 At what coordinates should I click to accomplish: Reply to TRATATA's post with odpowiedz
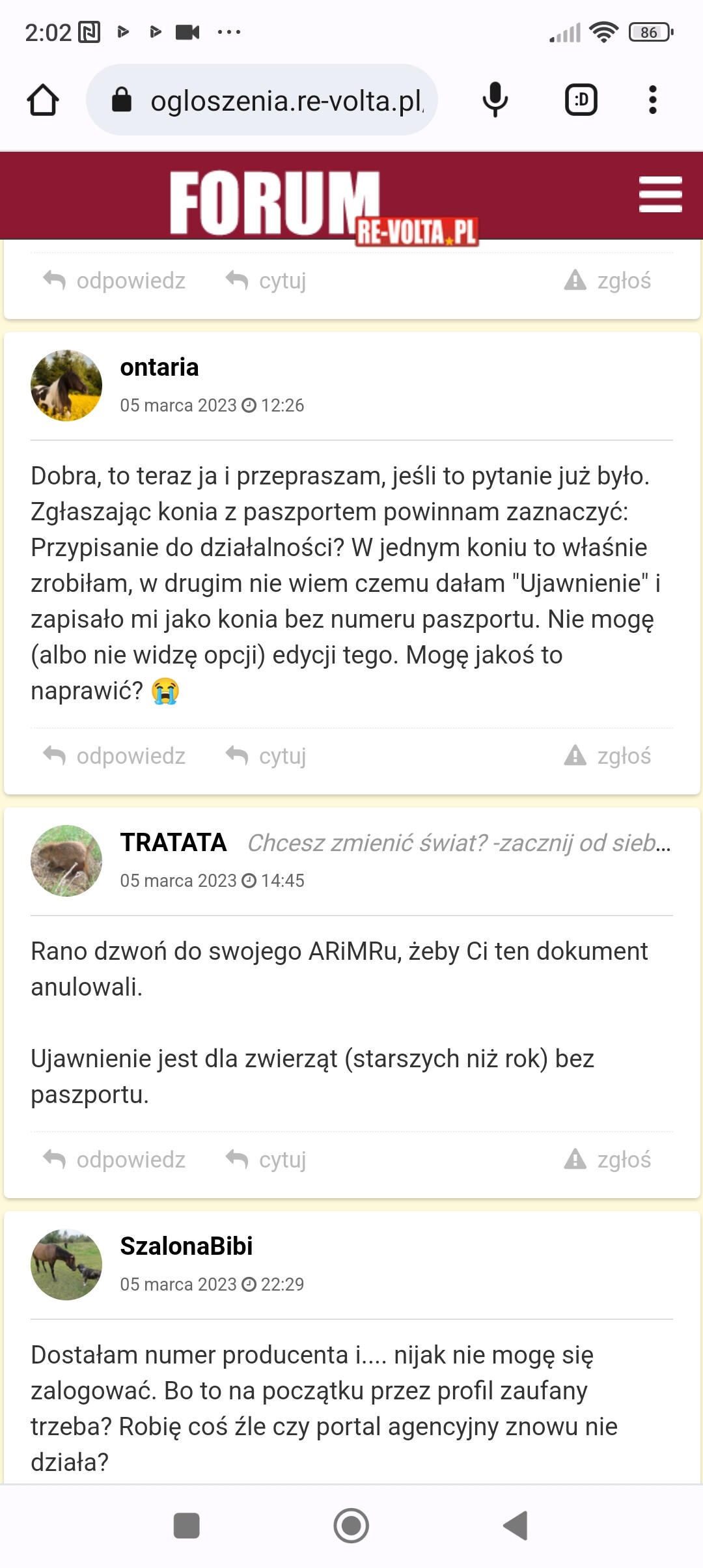115,1160
